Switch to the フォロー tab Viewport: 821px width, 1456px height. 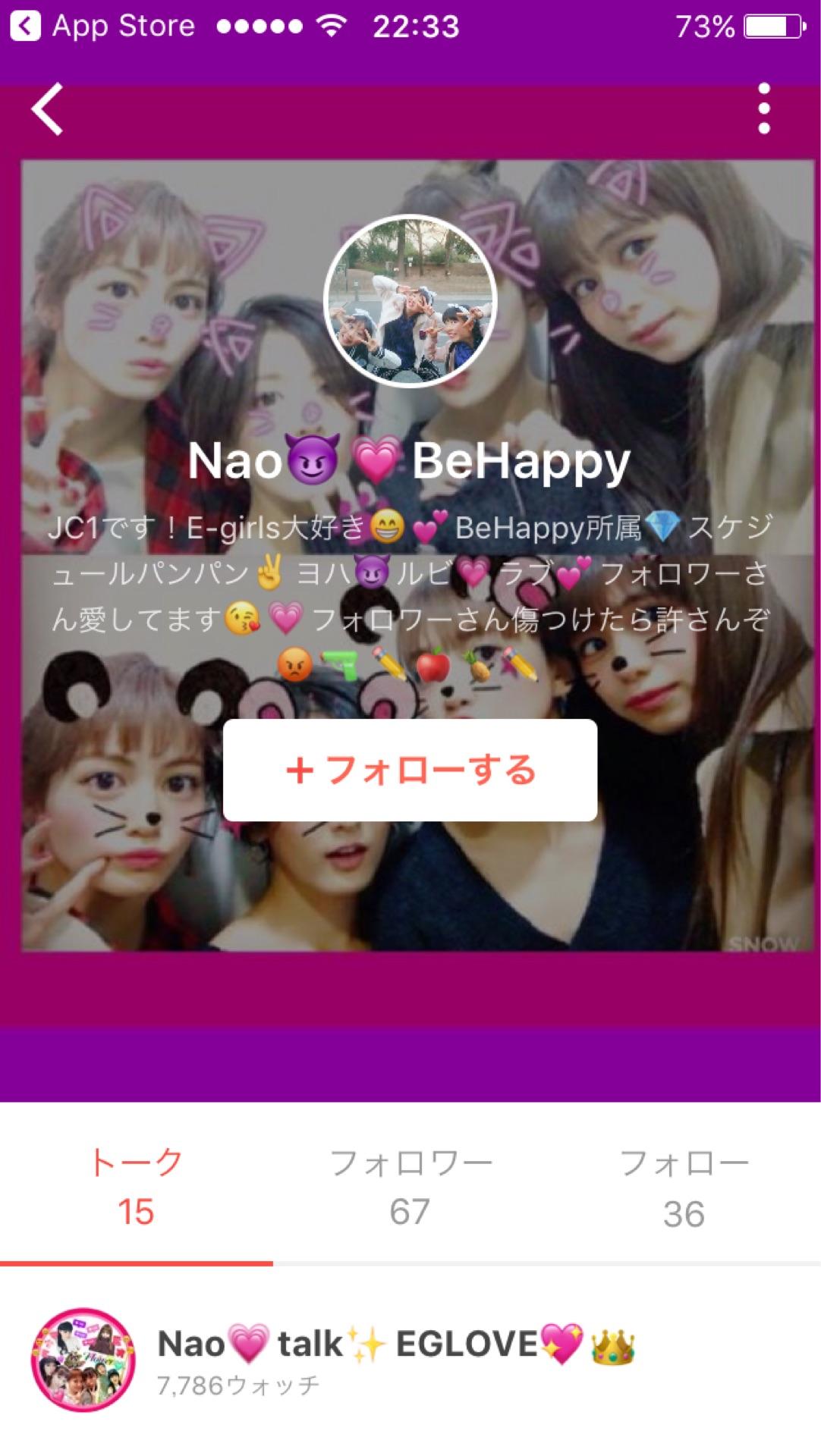(684, 1187)
